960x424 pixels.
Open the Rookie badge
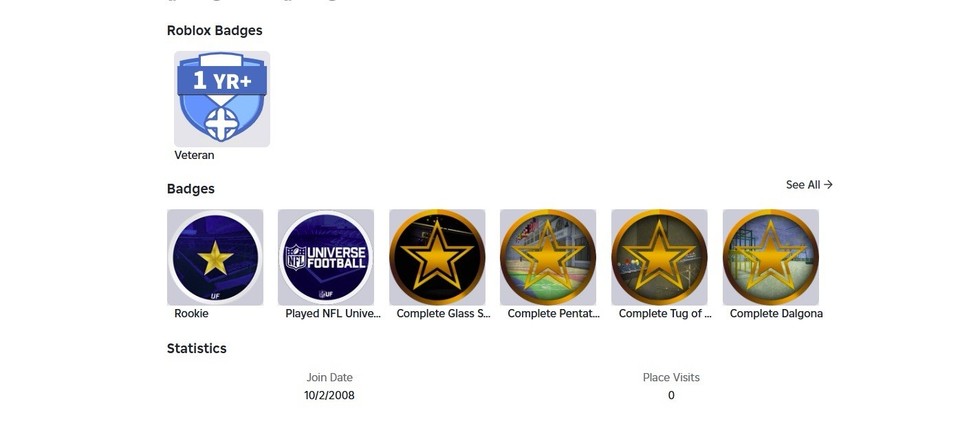[x=215, y=257]
